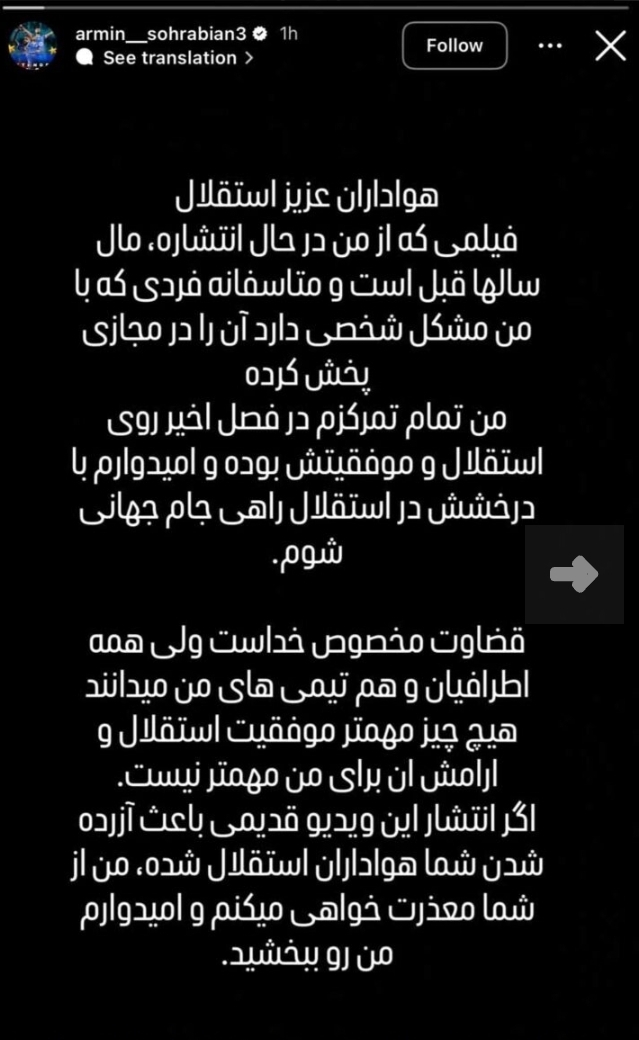
Task: Close the story viewer
Action: pyautogui.click(x=610, y=46)
